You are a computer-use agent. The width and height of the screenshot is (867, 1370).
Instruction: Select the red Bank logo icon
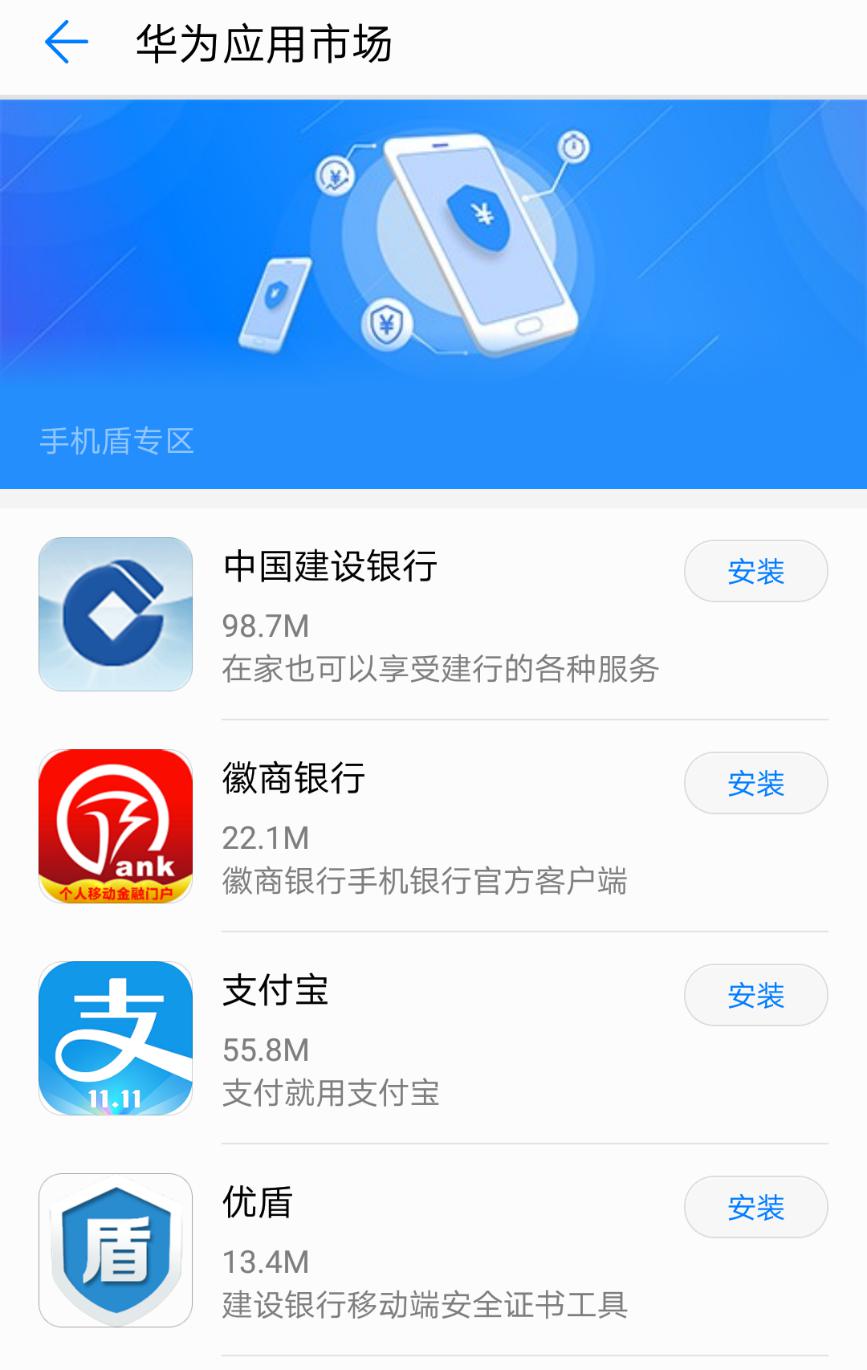pos(115,826)
